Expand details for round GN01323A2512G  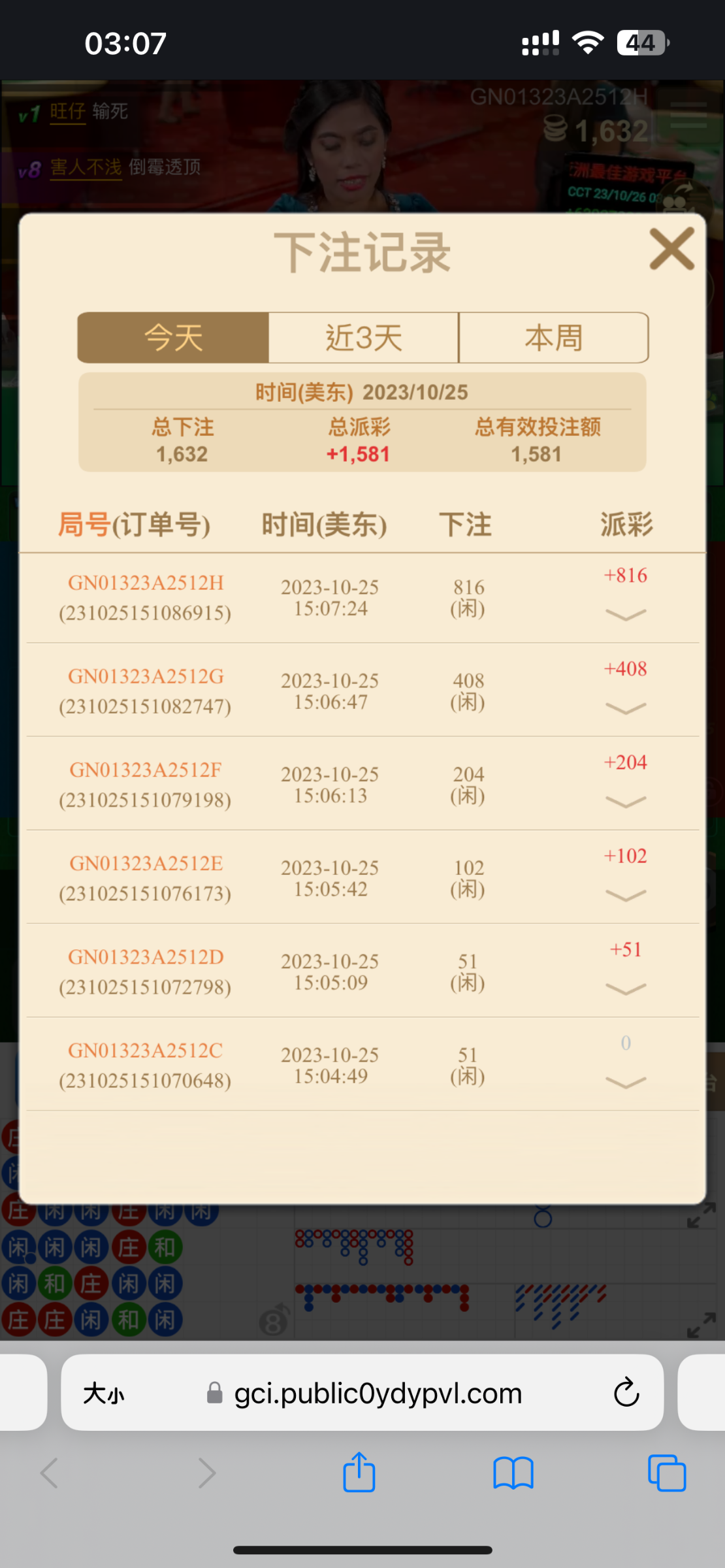(626, 708)
